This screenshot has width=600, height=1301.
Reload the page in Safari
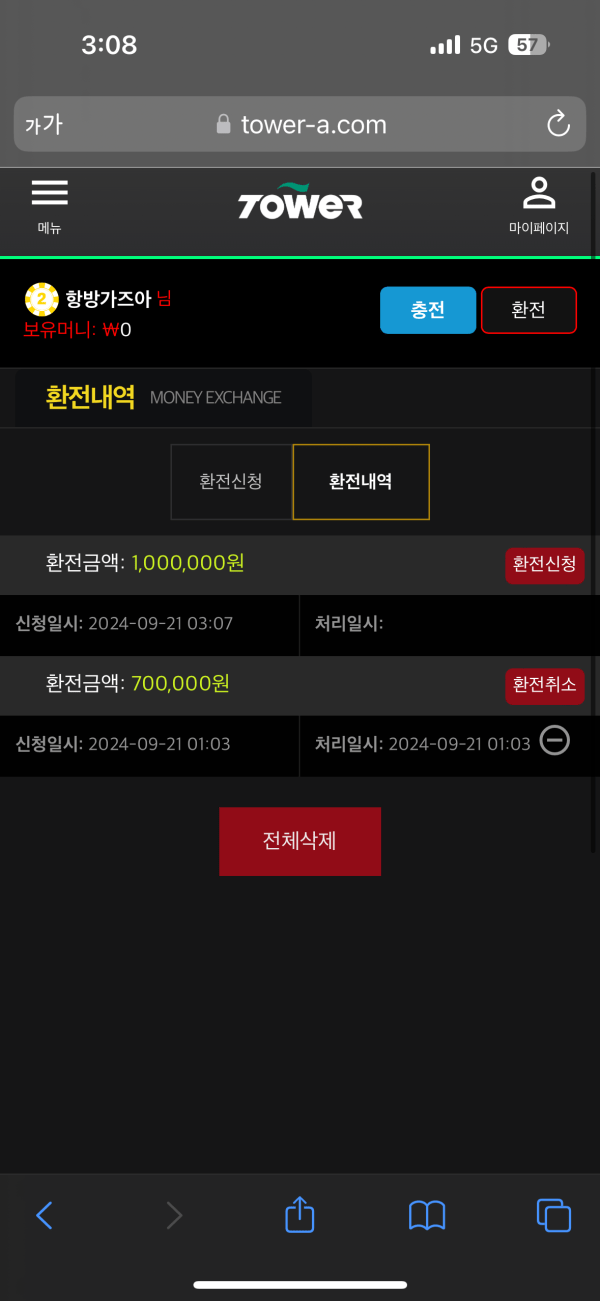click(x=558, y=124)
